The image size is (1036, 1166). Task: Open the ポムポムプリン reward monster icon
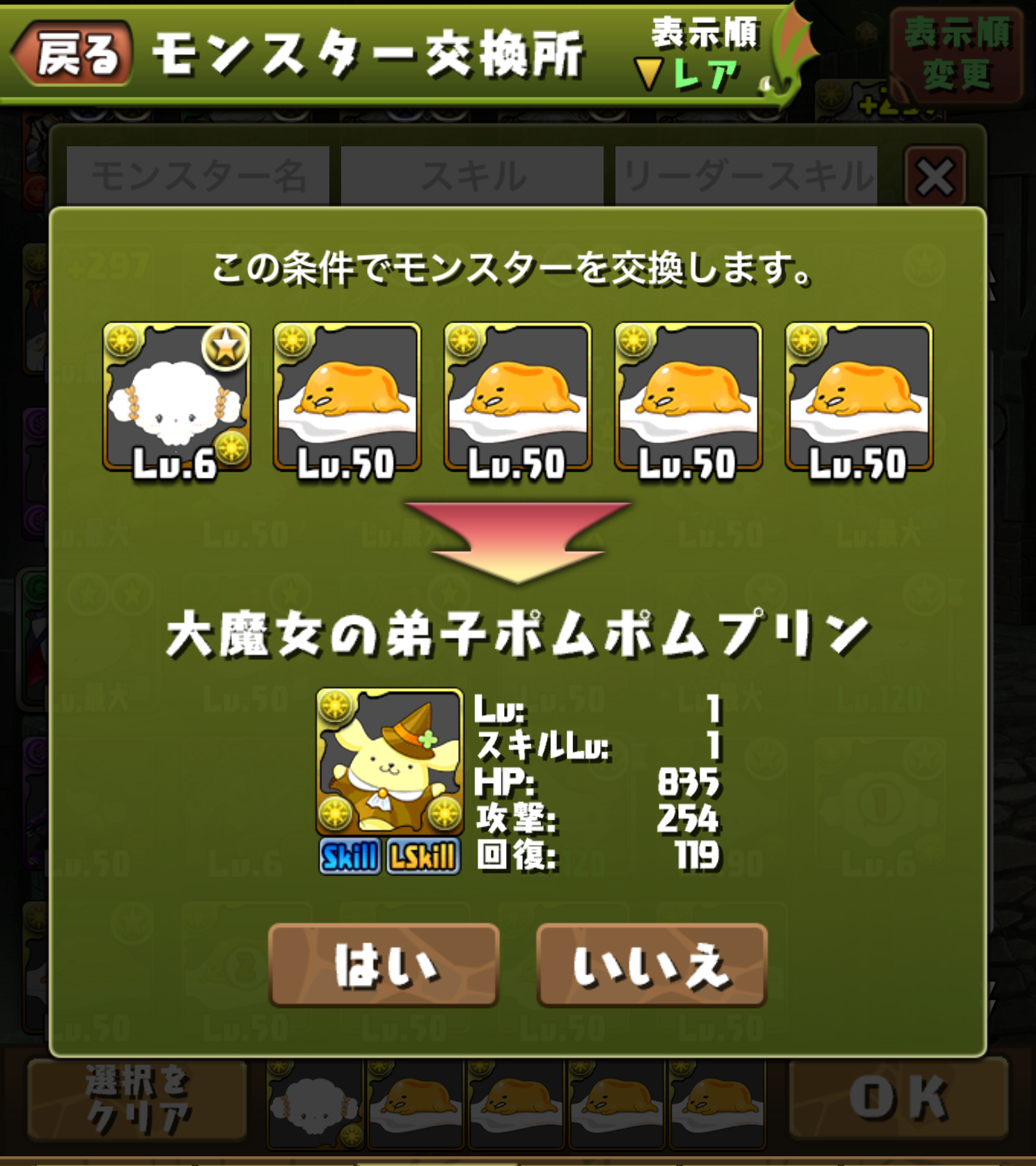point(390,763)
